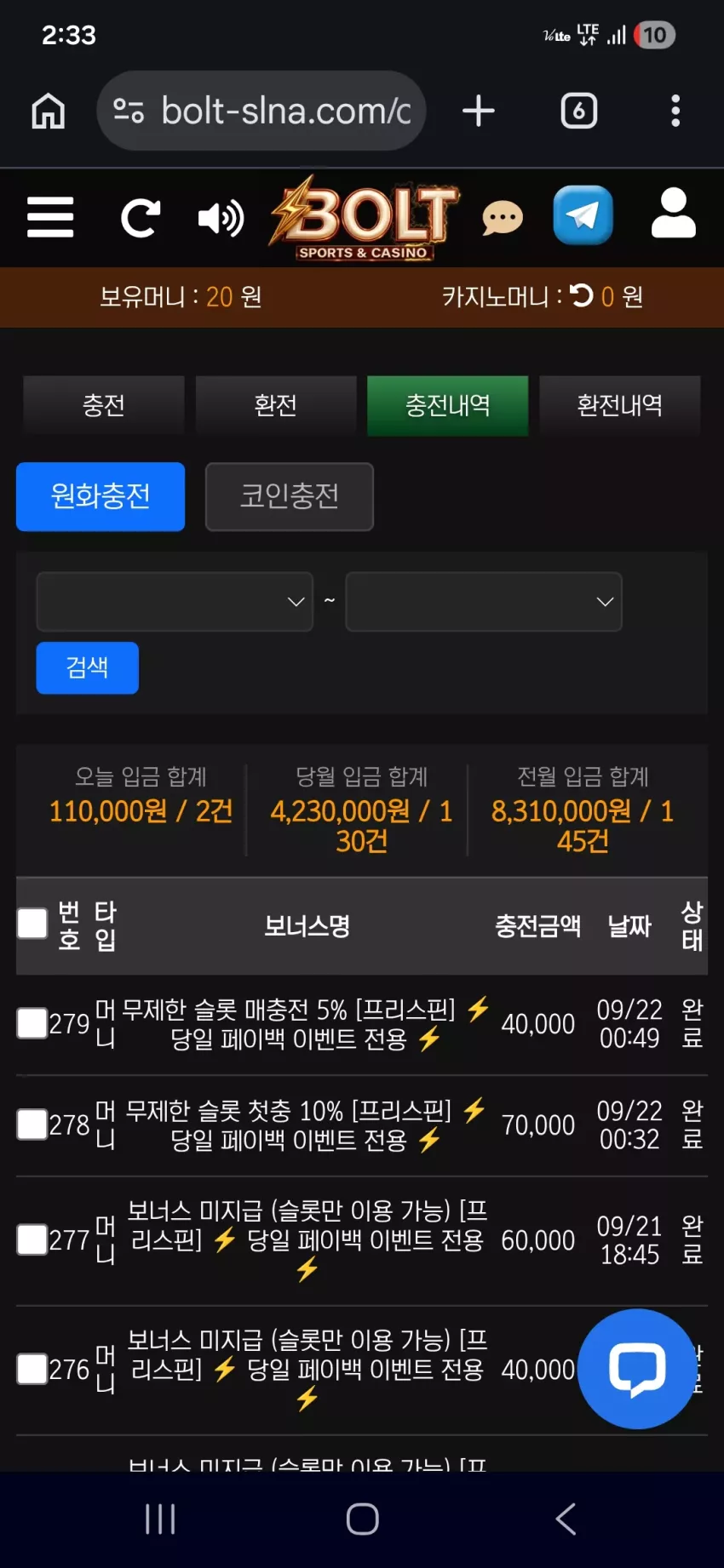Screen dimensions: 724x1568
Task: Select 코인충전 option
Action: point(290,496)
